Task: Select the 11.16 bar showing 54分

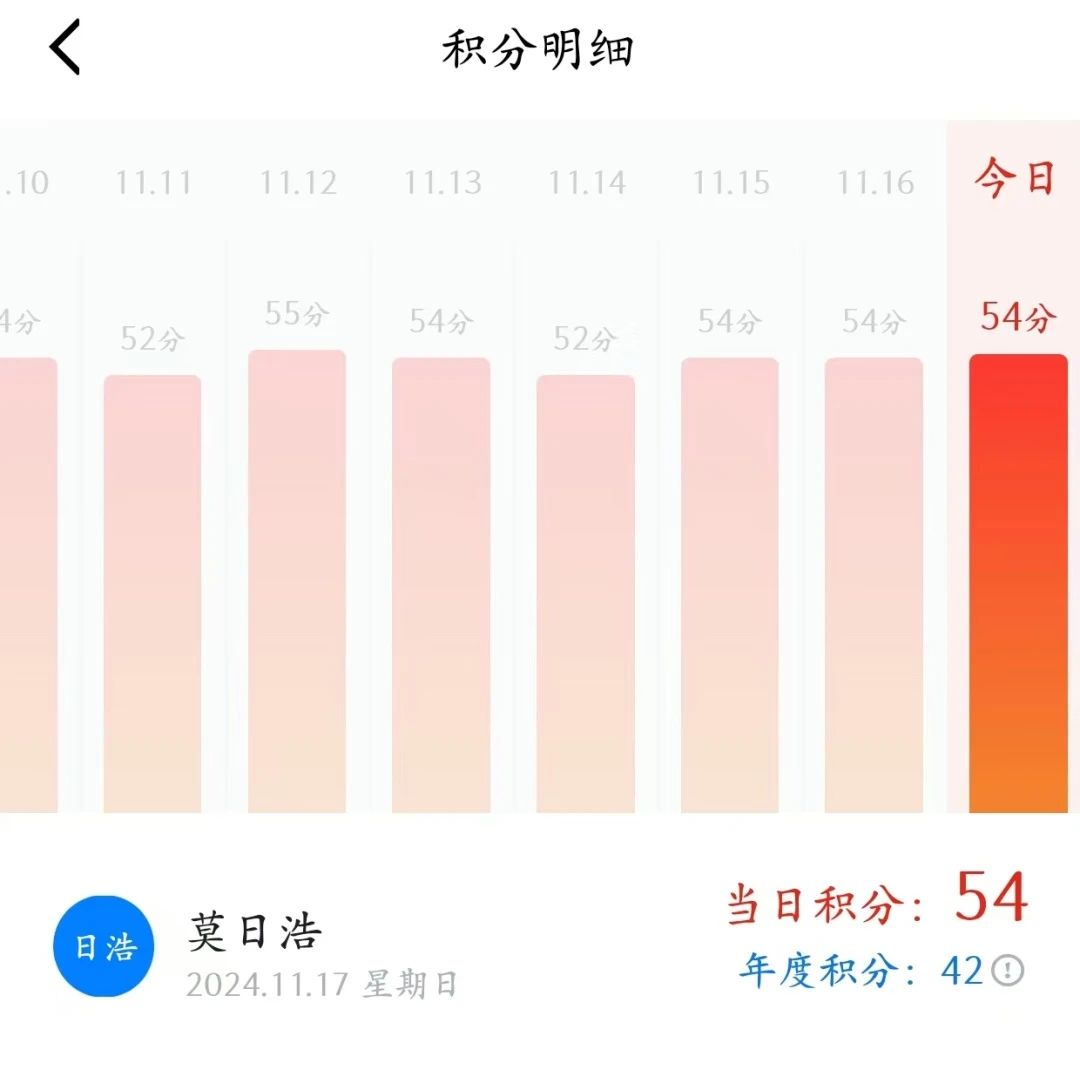Action: click(x=874, y=585)
